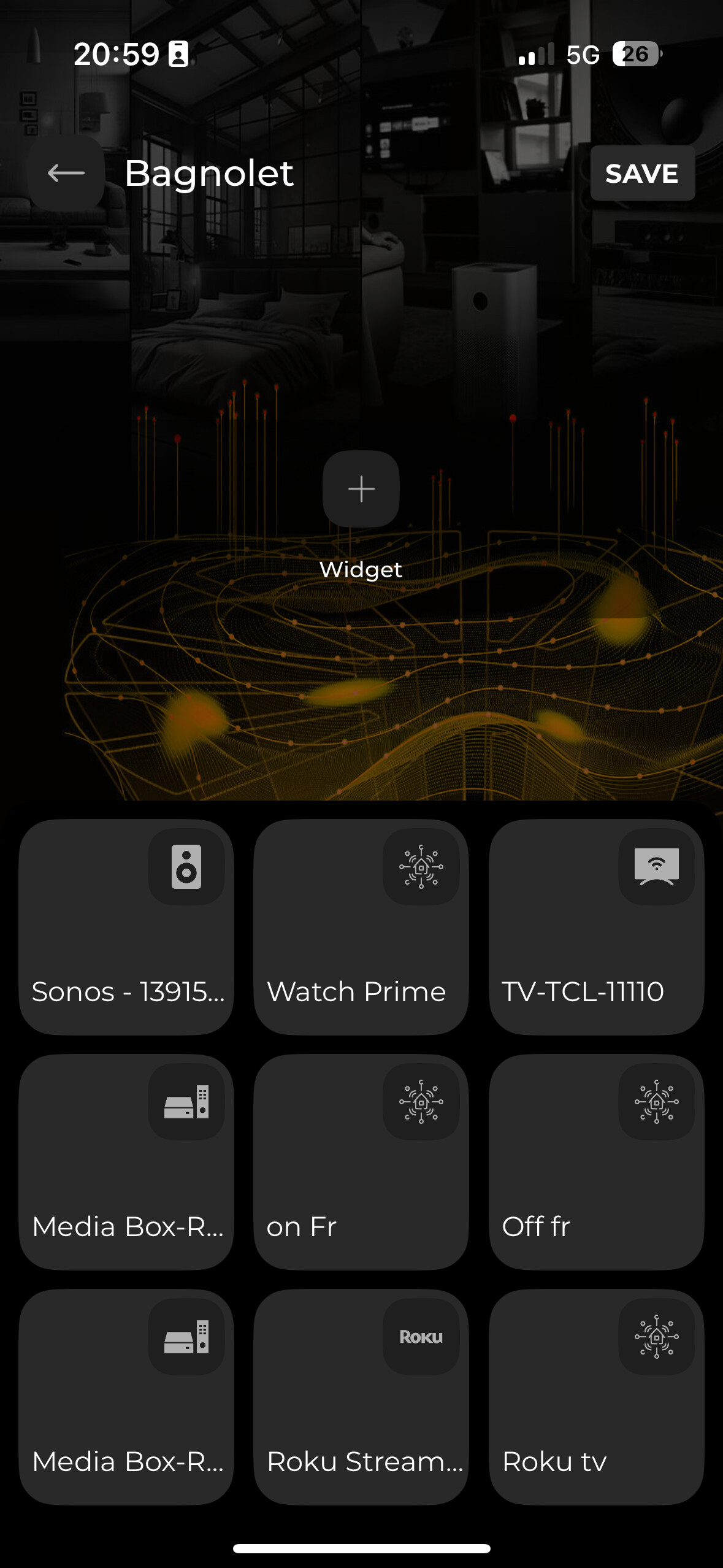Open the TV-TCL-11110 device card

click(x=596, y=926)
